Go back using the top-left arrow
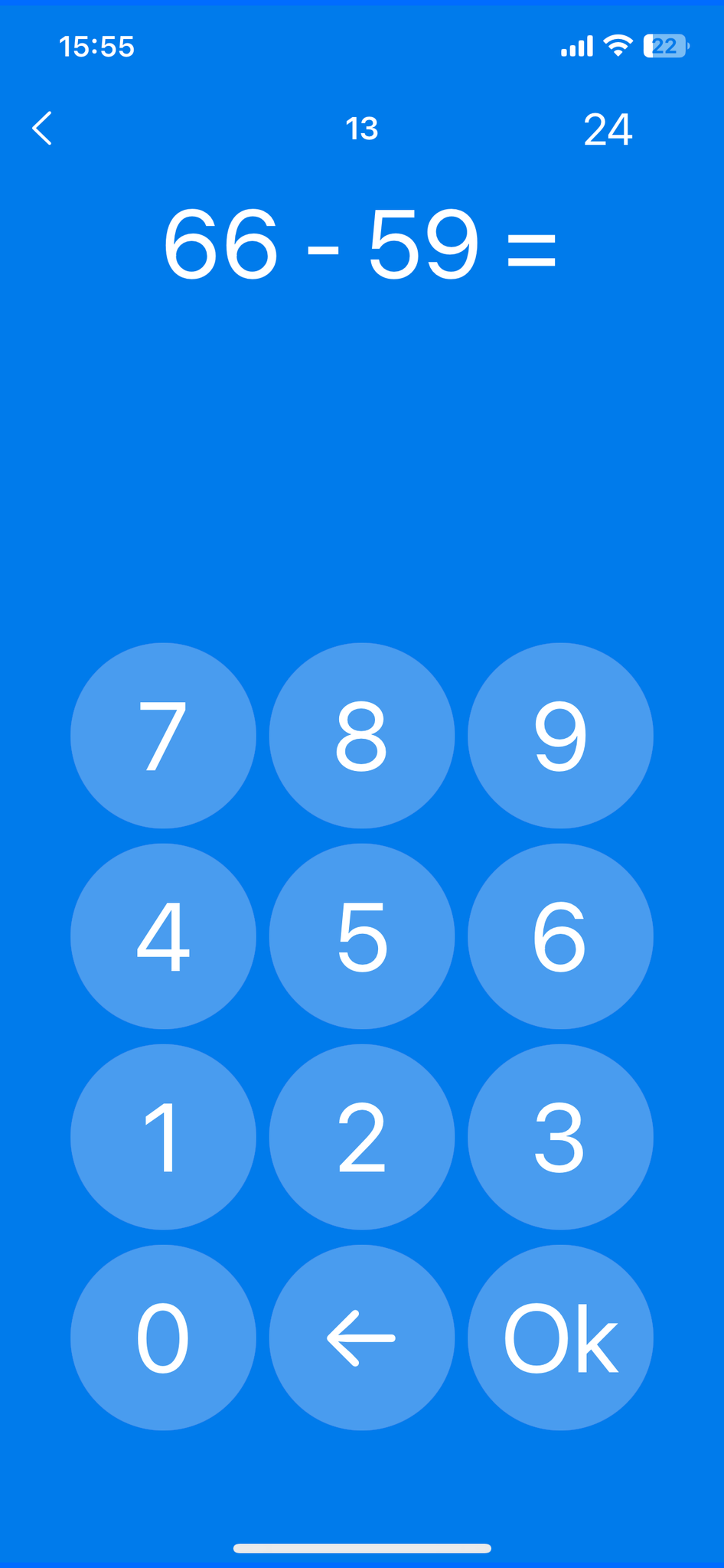Image resolution: width=724 pixels, height=1568 pixels. pos(42,128)
